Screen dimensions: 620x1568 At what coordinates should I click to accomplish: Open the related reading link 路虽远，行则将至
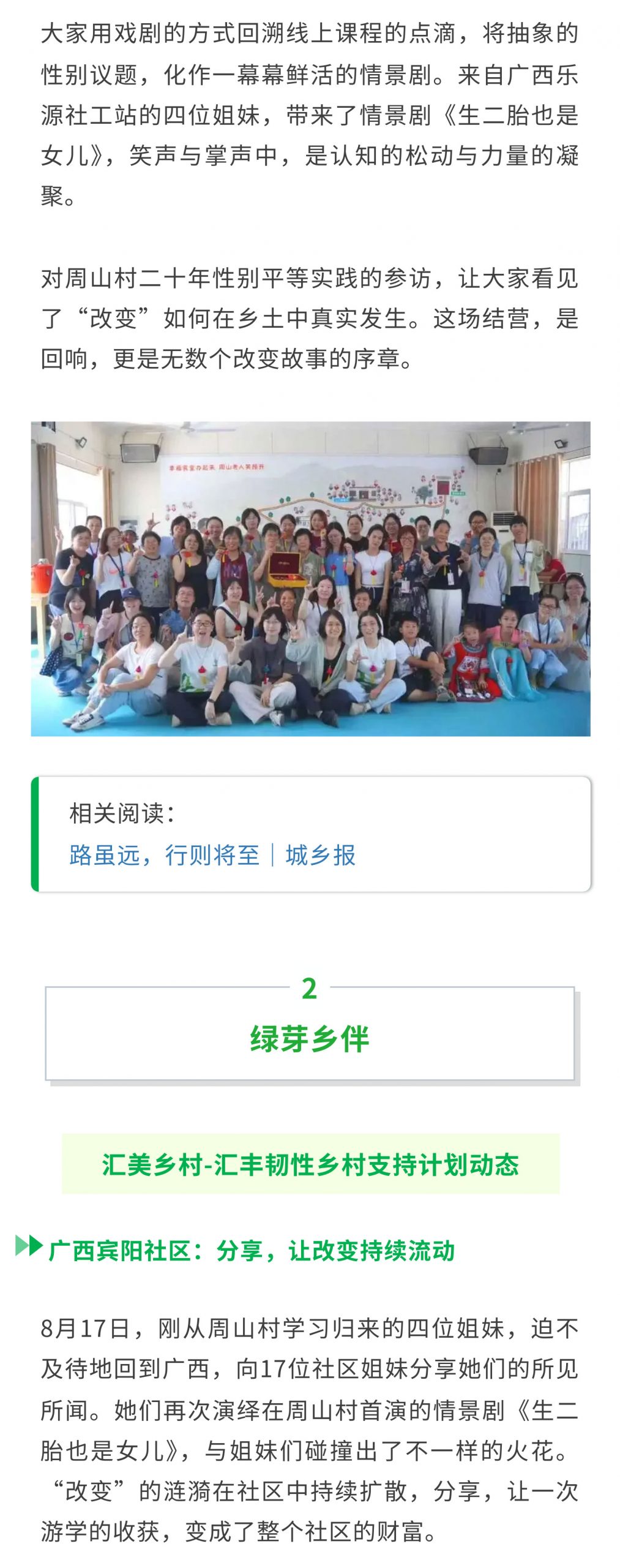pos(164,854)
